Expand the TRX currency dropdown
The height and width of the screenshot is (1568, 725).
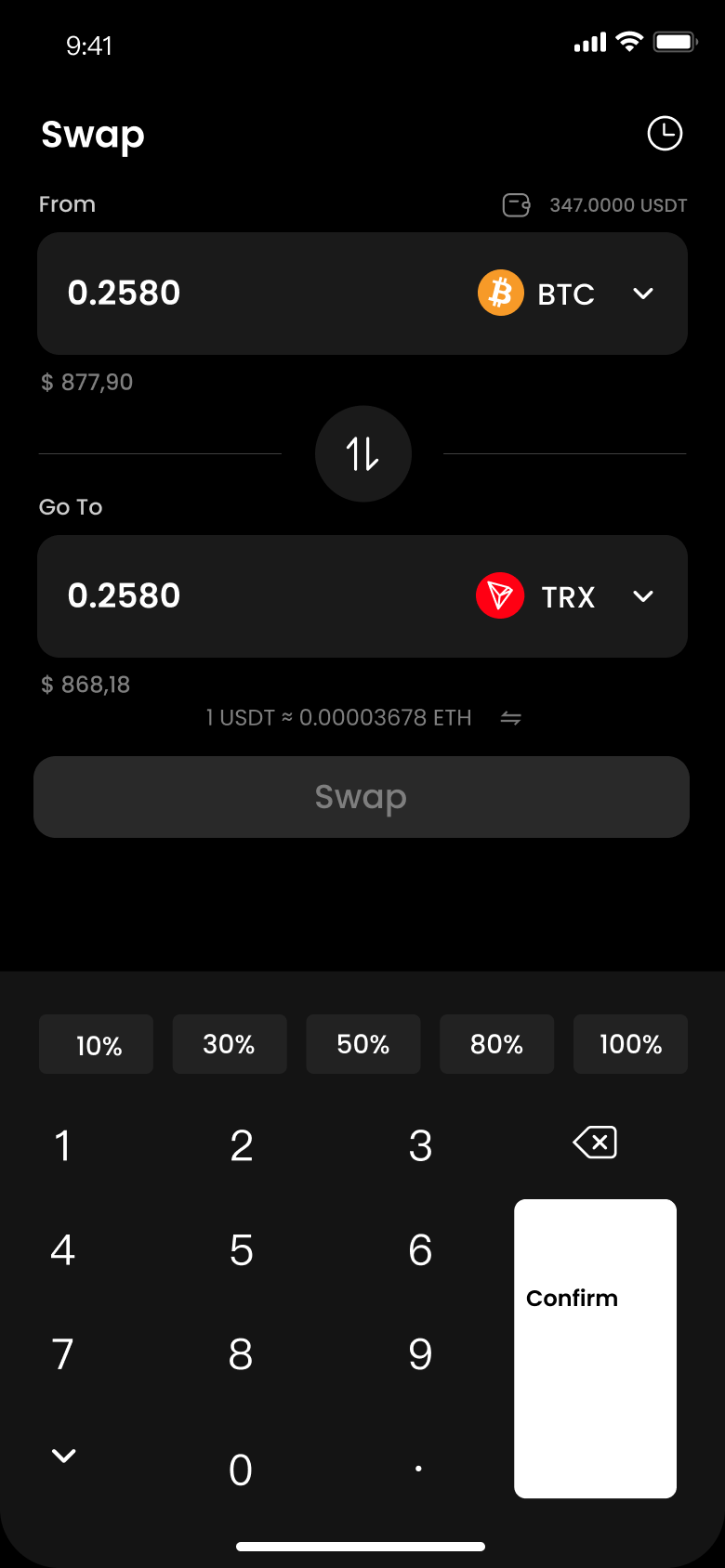(x=642, y=596)
